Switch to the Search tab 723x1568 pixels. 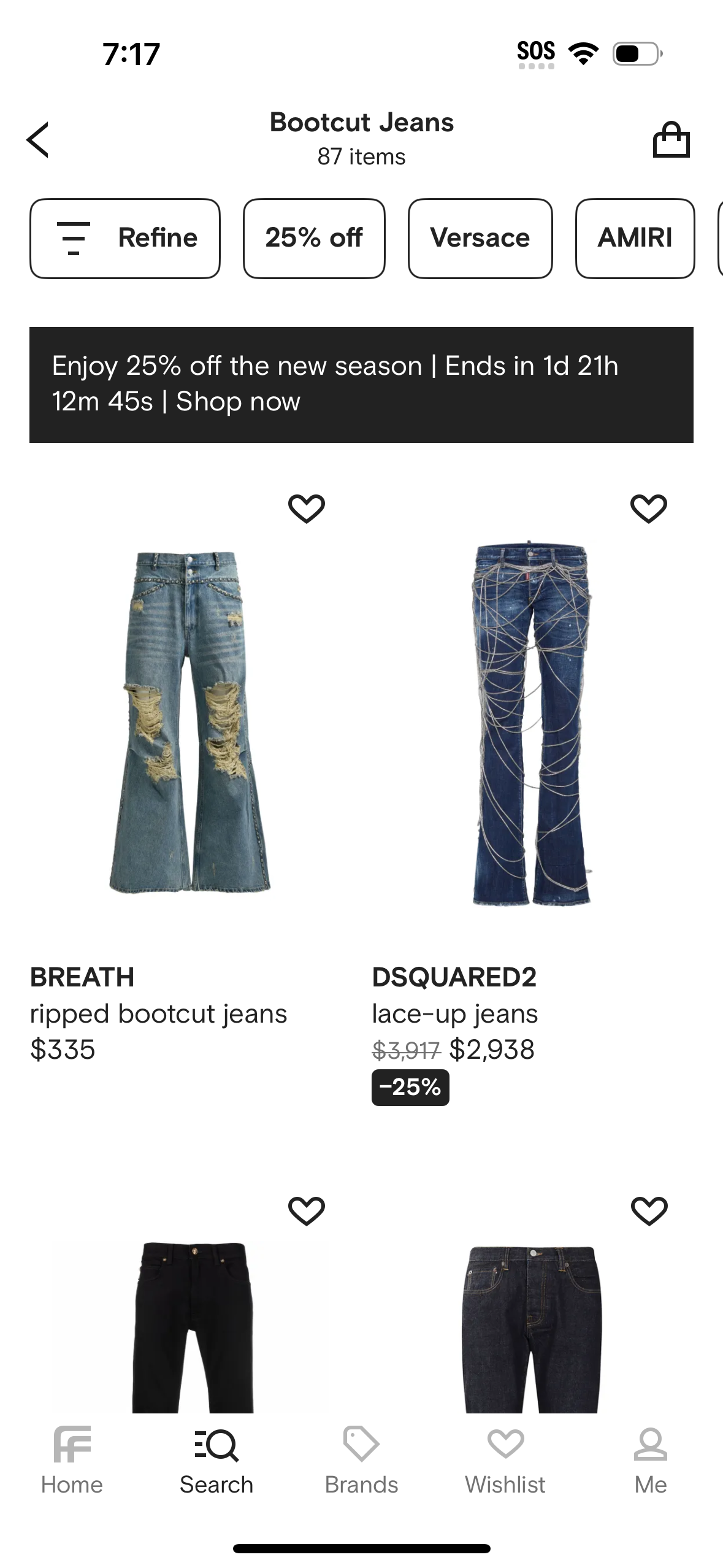216,1460
